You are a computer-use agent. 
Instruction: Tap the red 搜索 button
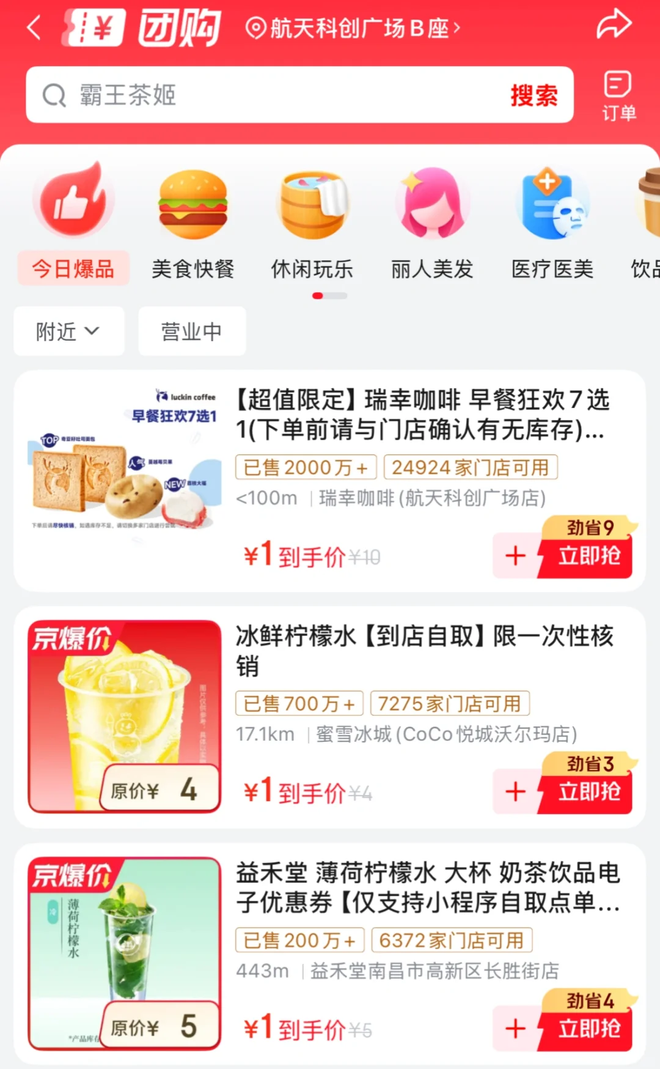[x=534, y=95]
